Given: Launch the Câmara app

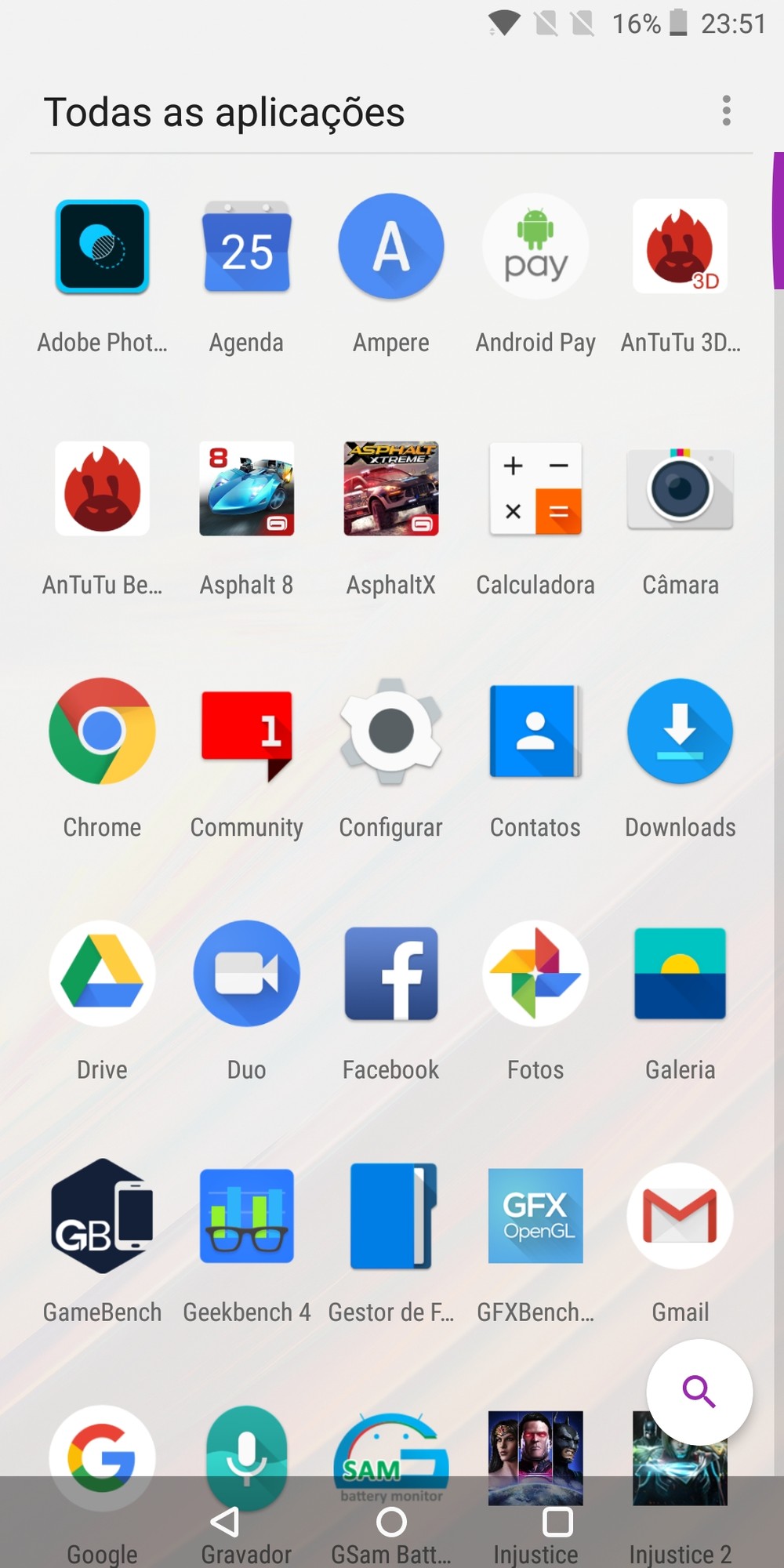Looking at the screenshot, I should (x=680, y=489).
